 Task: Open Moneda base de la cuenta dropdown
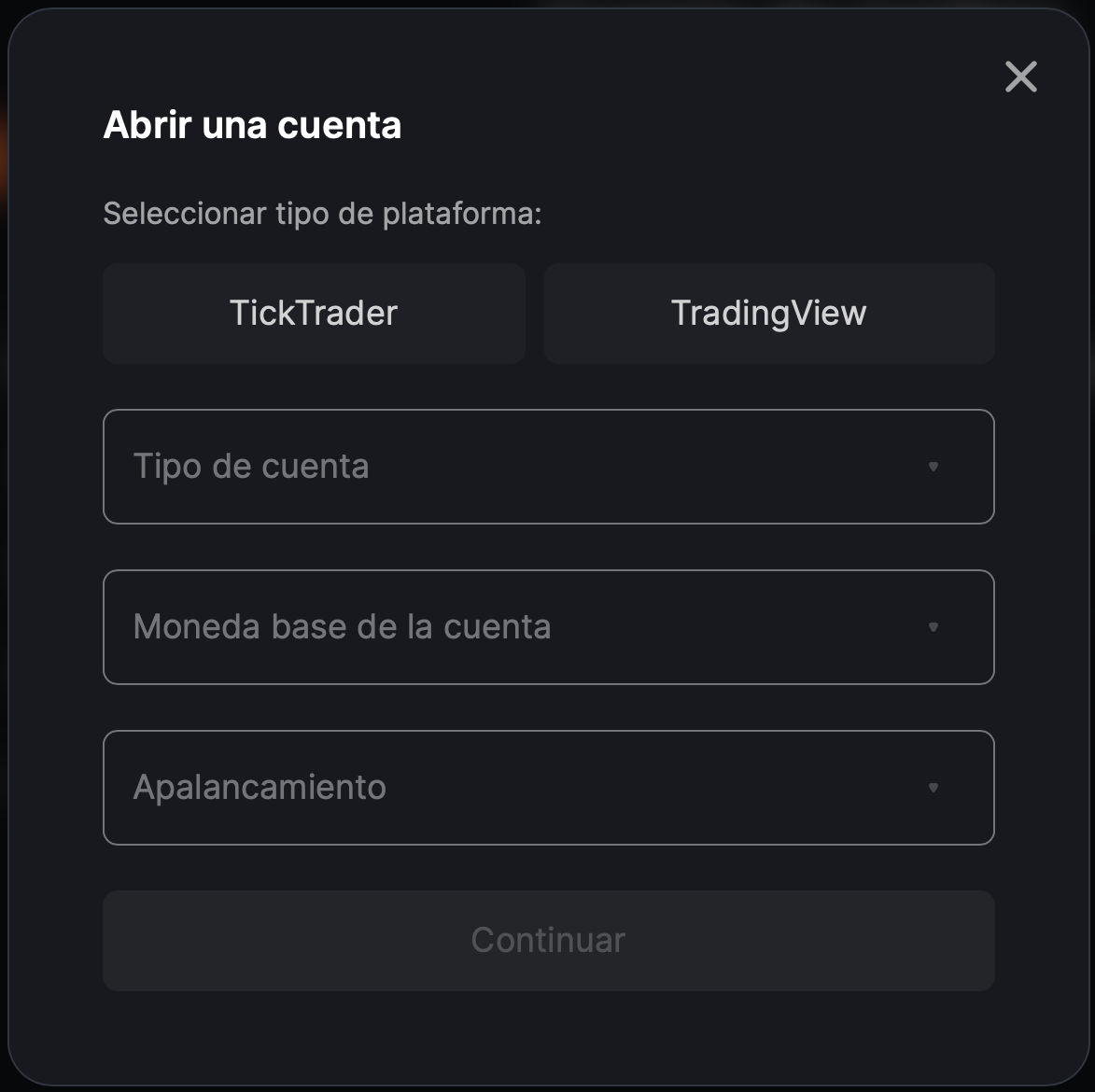(548, 627)
